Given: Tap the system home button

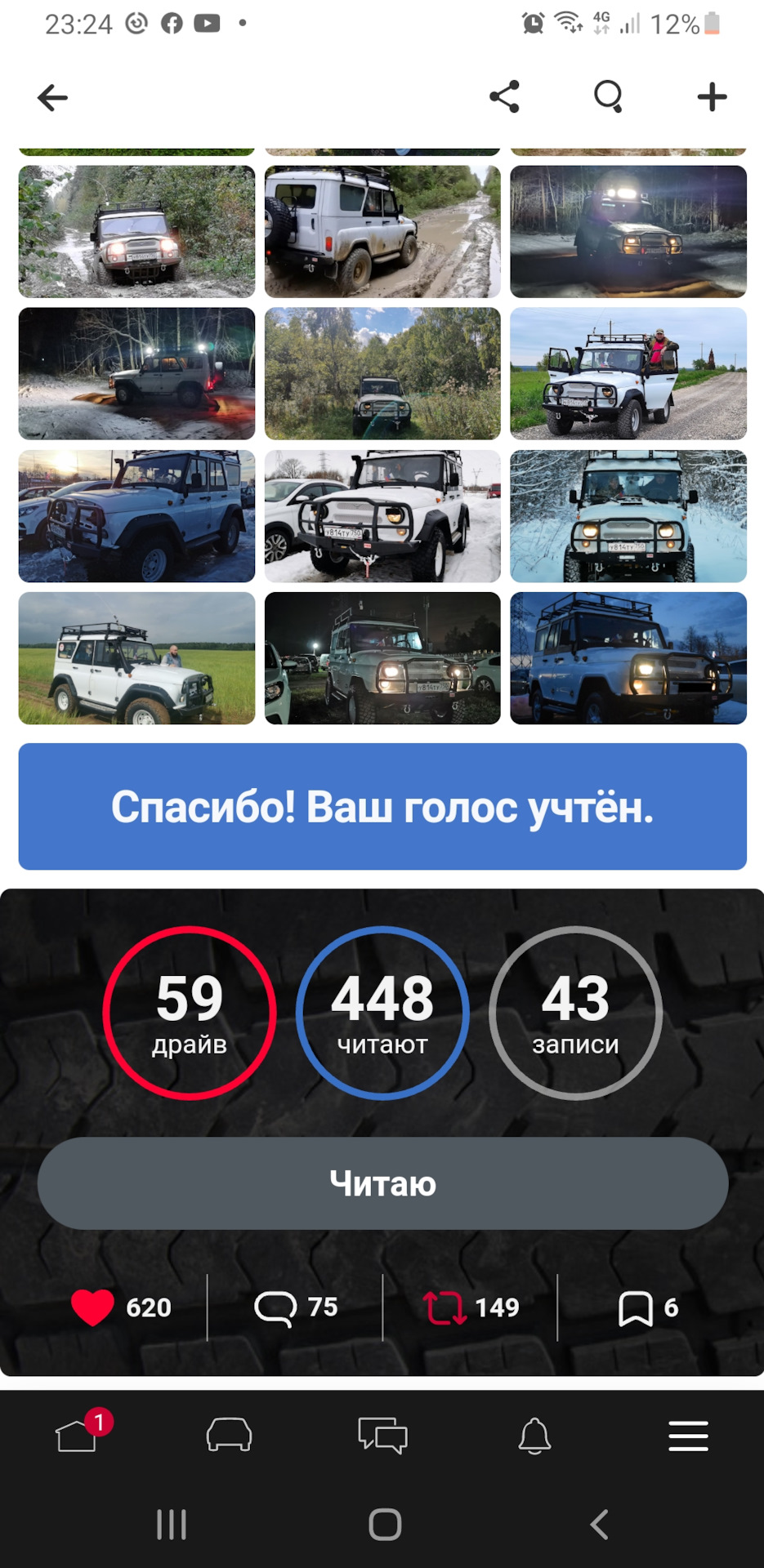Looking at the screenshot, I should click(x=385, y=1524).
